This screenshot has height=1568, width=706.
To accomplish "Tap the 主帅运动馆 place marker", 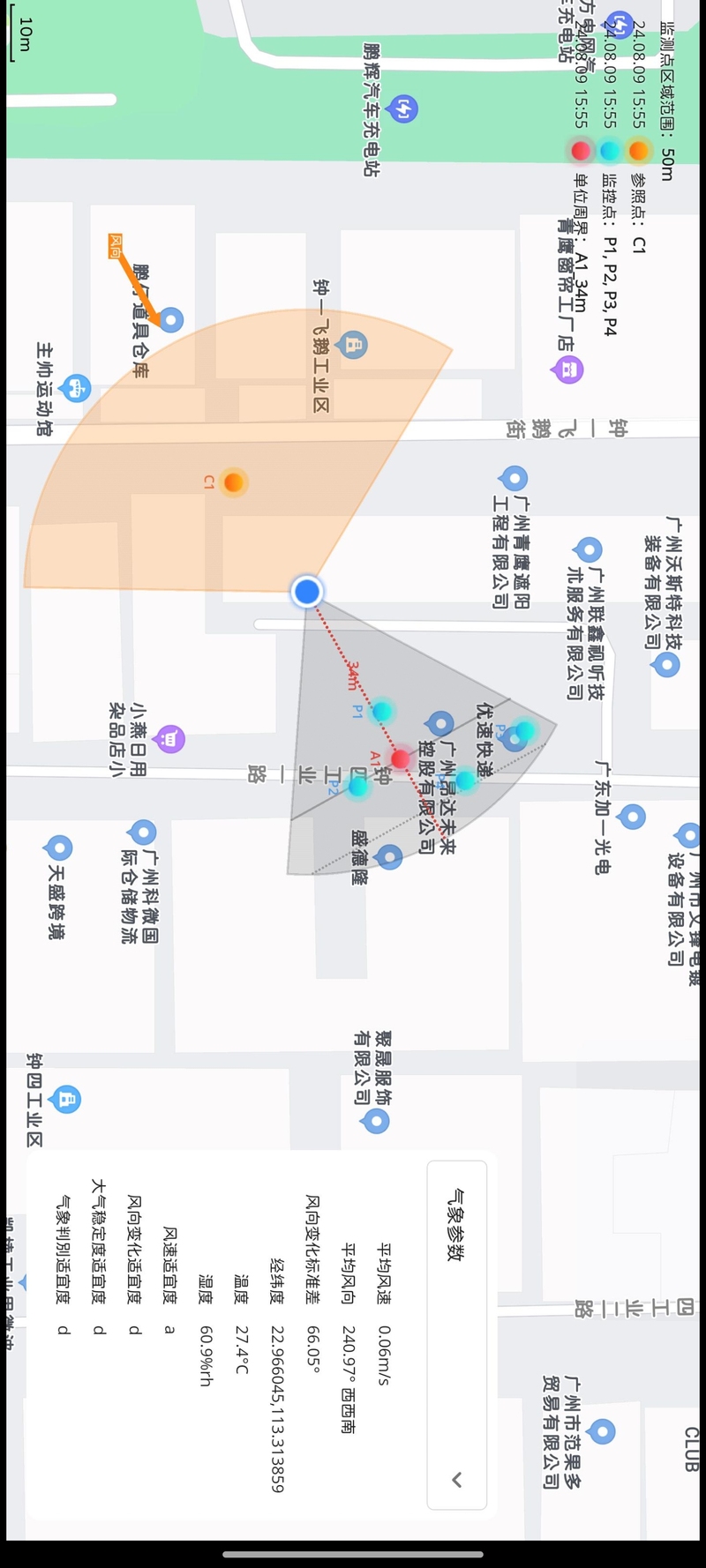I will coord(77,387).
